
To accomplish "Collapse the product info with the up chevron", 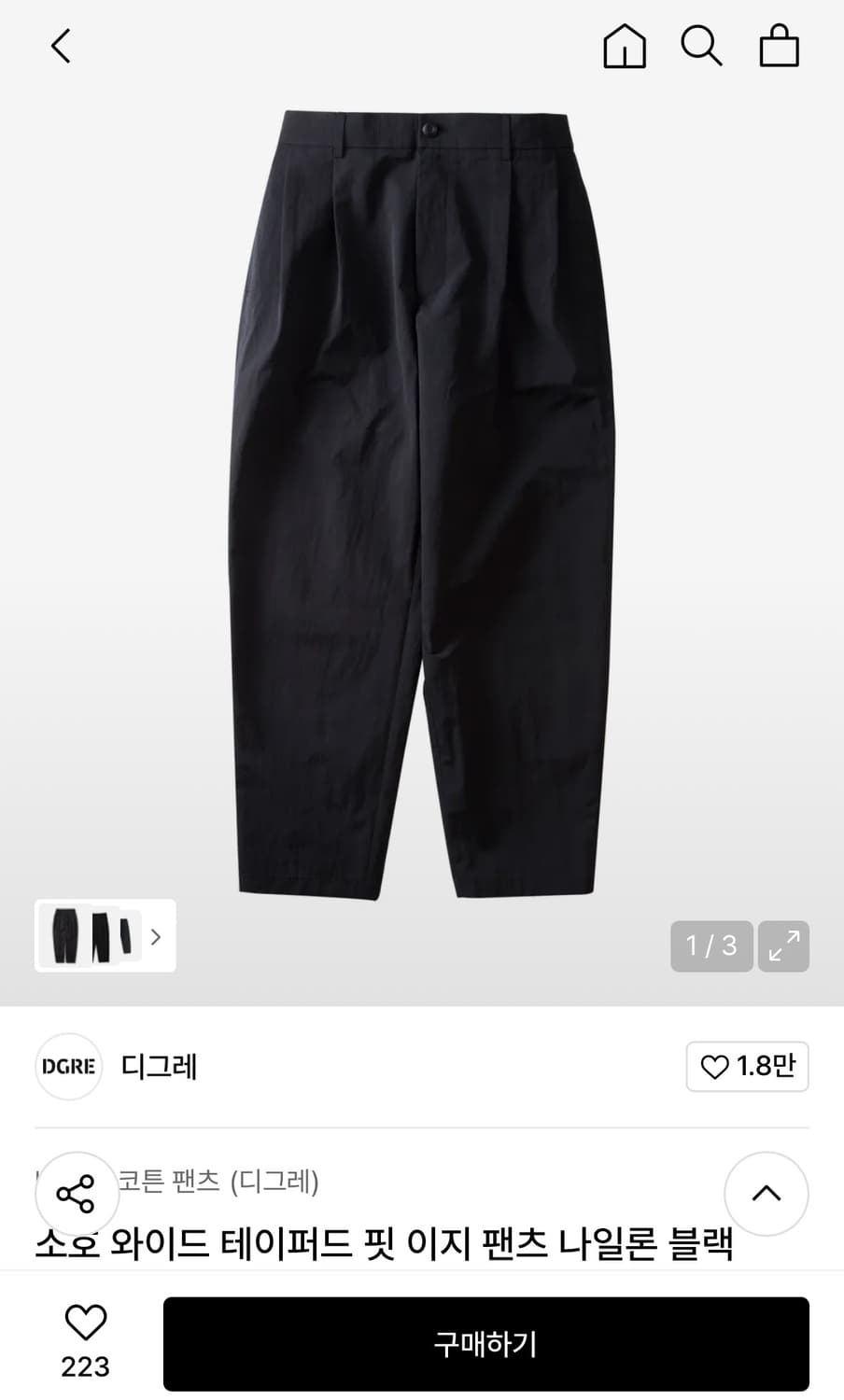I will pos(767,1194).
